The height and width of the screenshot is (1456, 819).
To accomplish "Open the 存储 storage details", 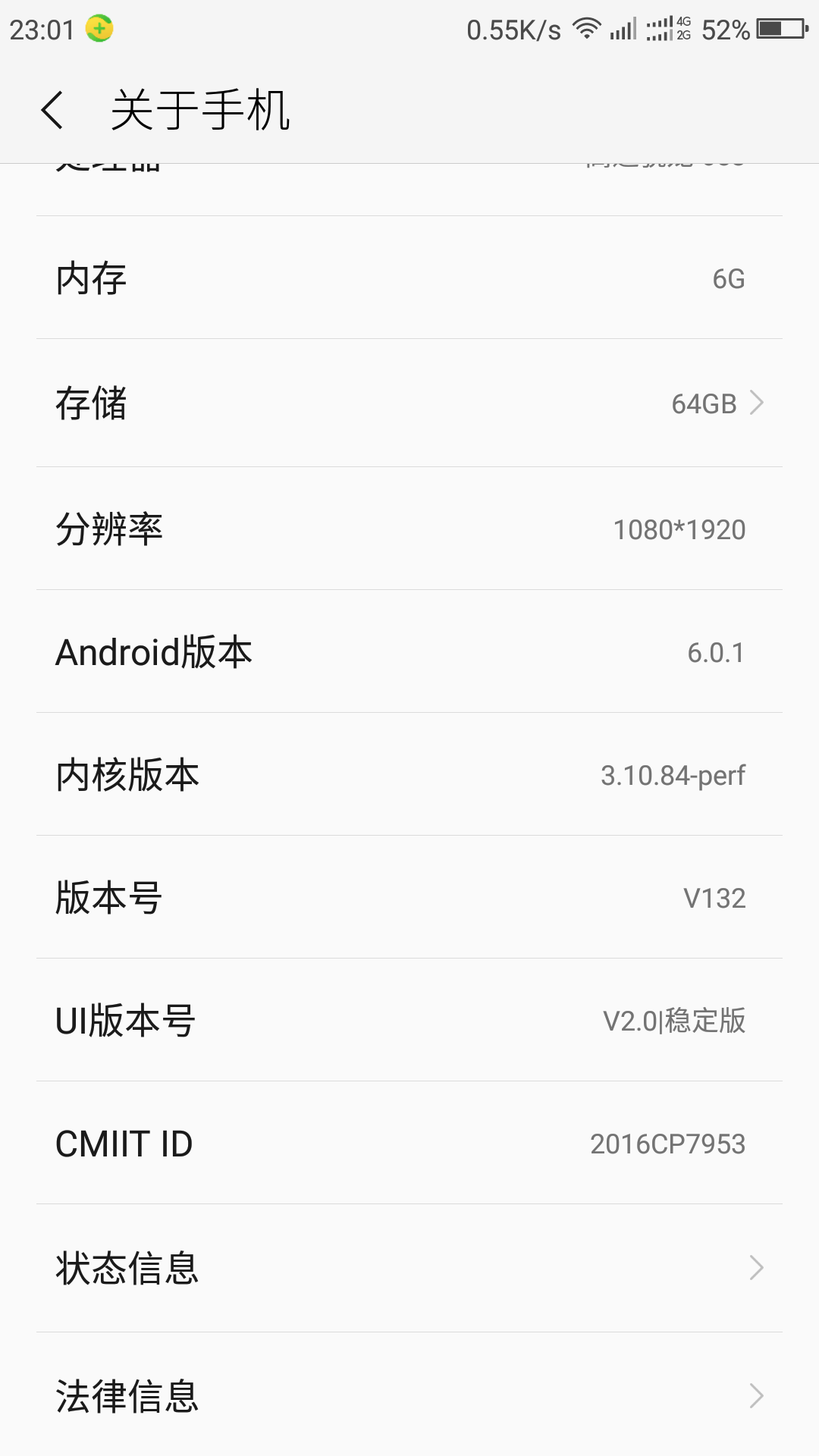I will click(x=409, y=403).
